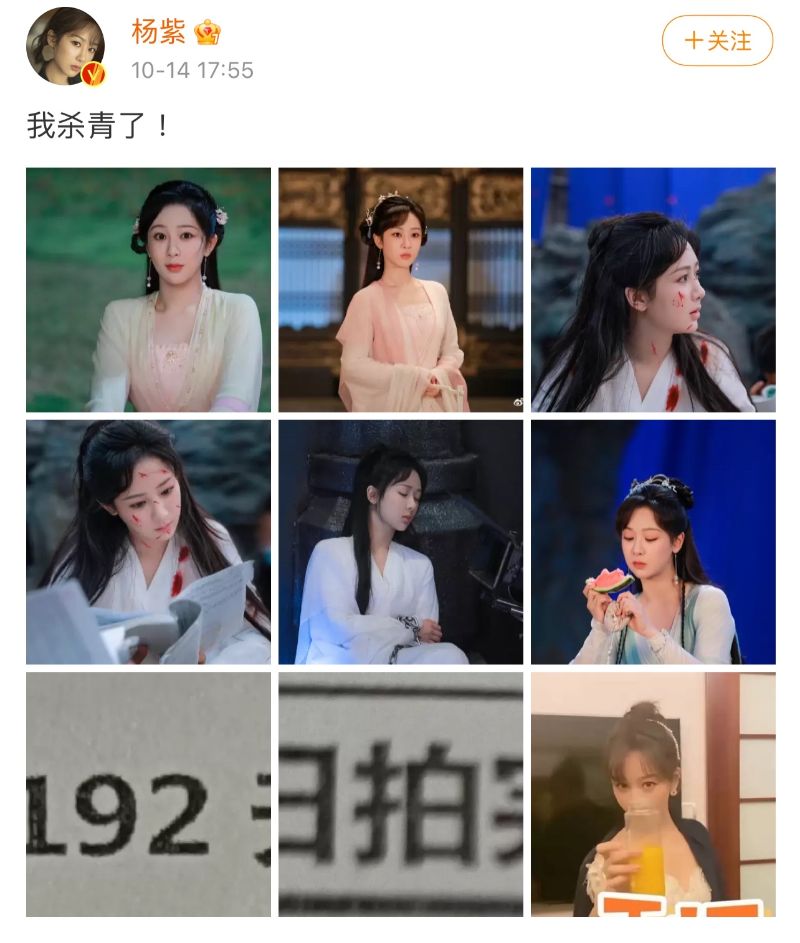Viewport: 800px width, 943px height.
Task: Open the image showing the number 192
Action: pyautogui.click(x=148, y=794)
